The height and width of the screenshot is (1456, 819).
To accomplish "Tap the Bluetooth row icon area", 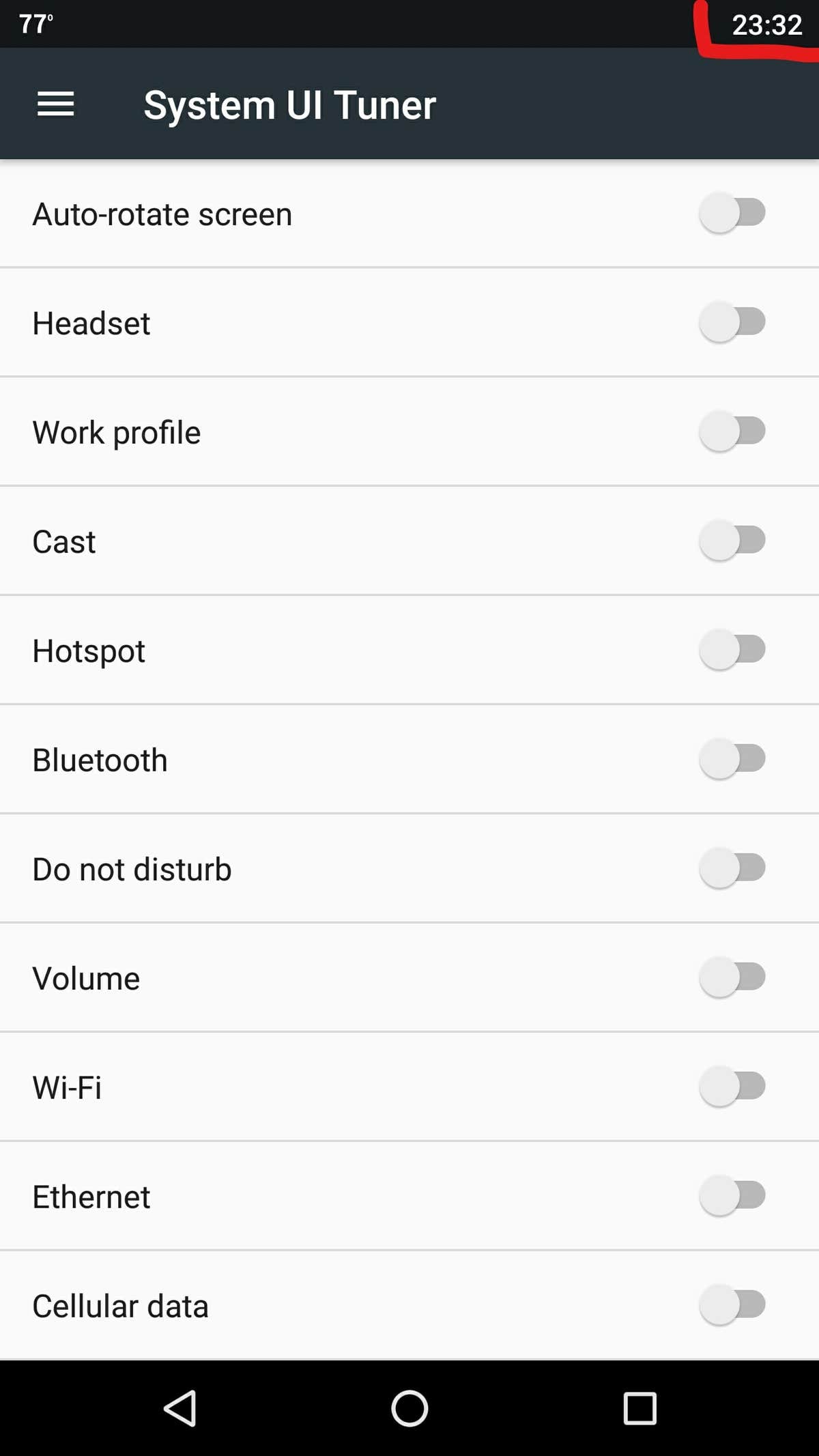I will click(x=733, y=758).
